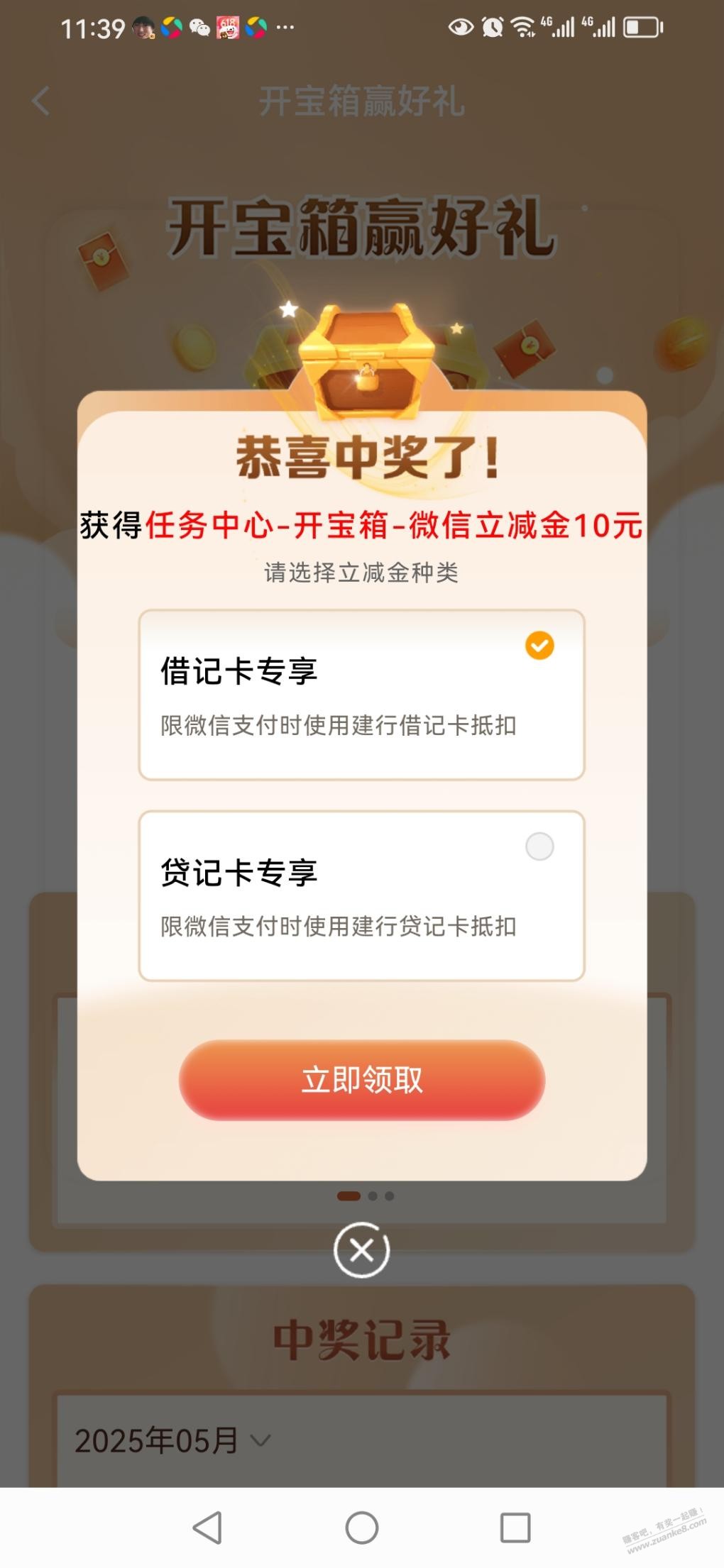Select the 借记卡专享 option

361,695
